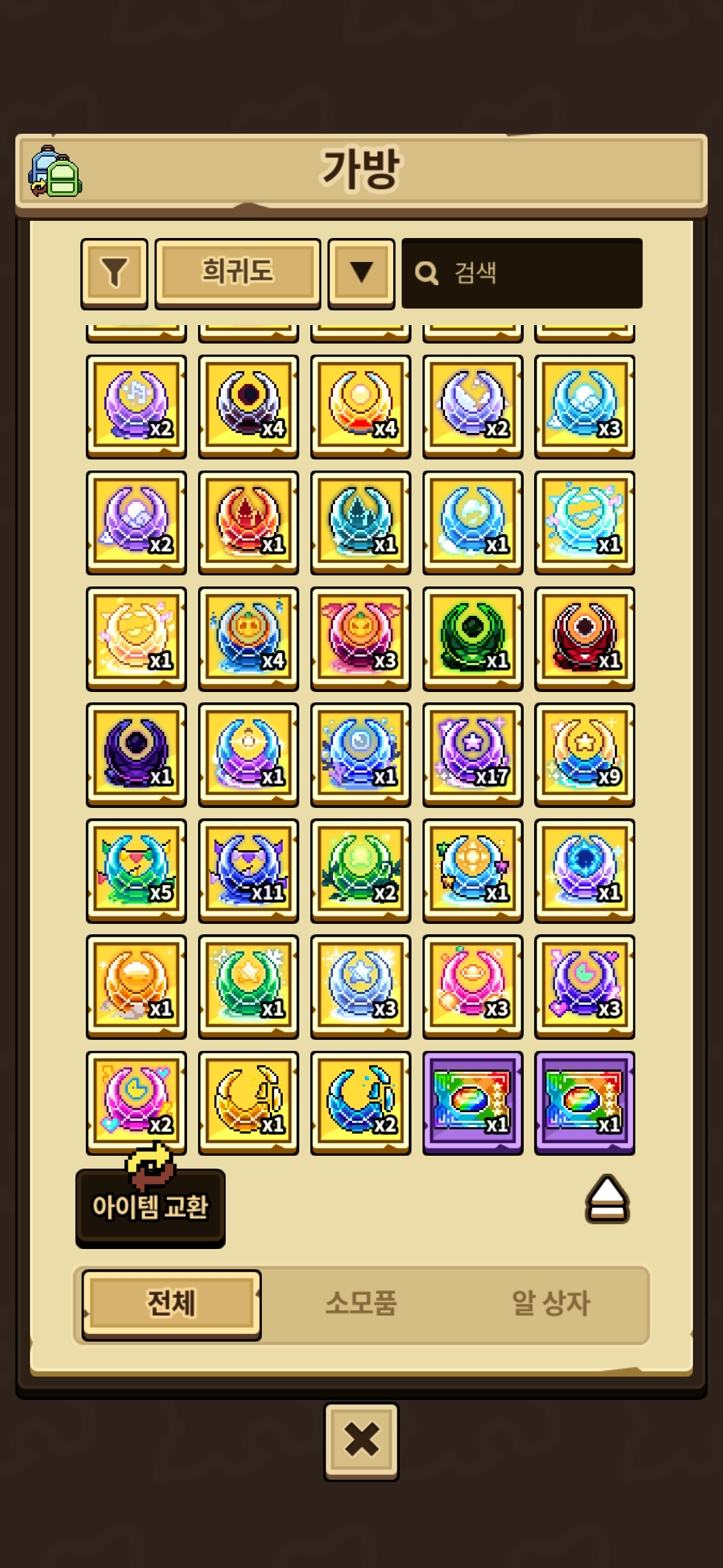Select the gold star orb with x9
The width and height of the screenshot is (723, 1568).
(584, 755)
